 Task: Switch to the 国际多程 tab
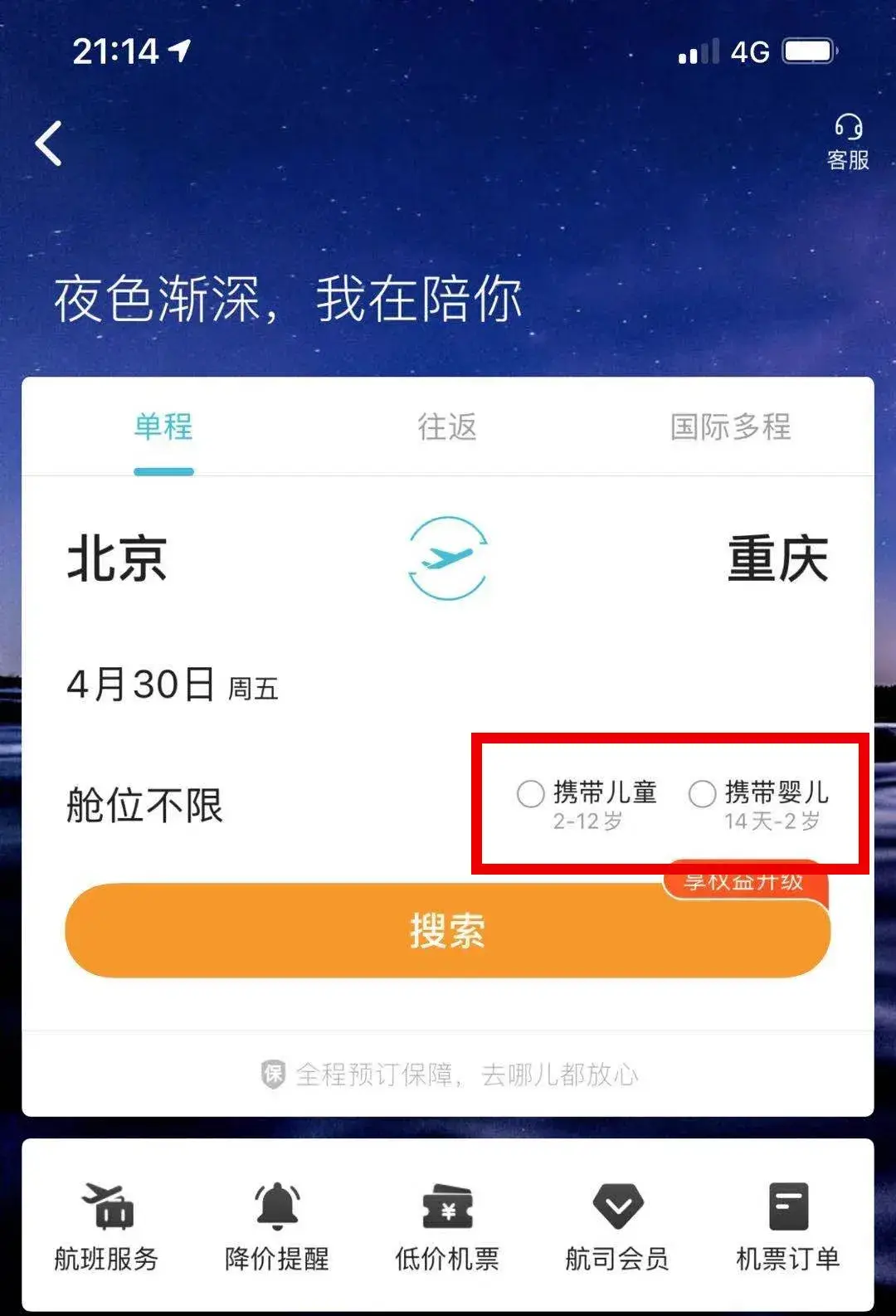[730, 427]
